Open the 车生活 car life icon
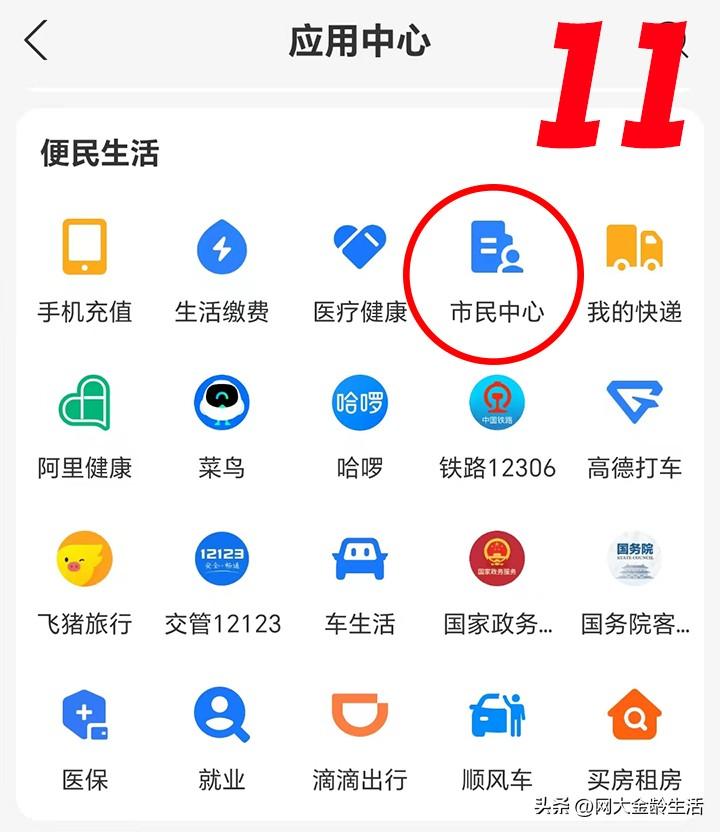Image resolution: width=720 pixels, height=832 pixels. (358, 560)
